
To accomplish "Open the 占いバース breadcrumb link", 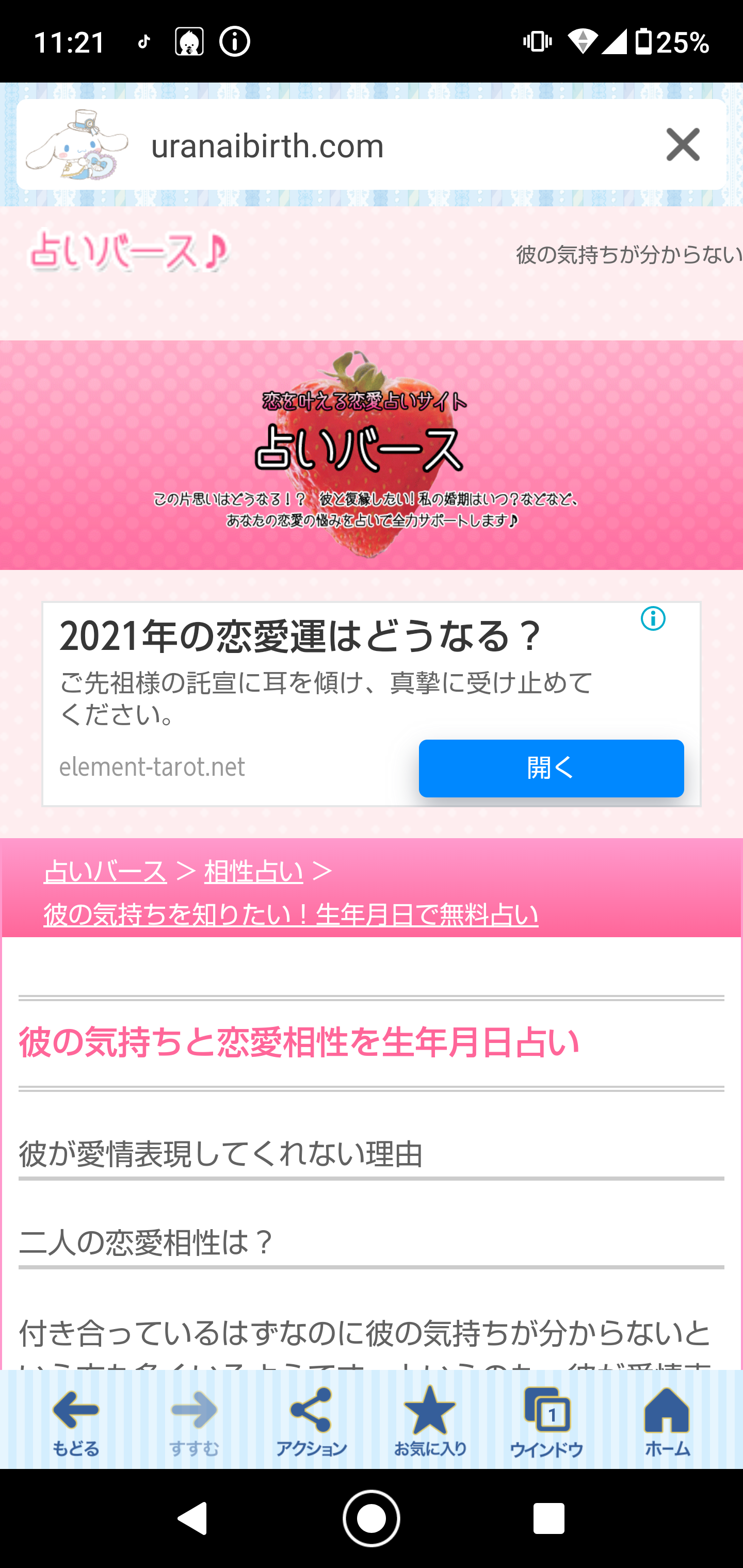I will click(105, 871).
